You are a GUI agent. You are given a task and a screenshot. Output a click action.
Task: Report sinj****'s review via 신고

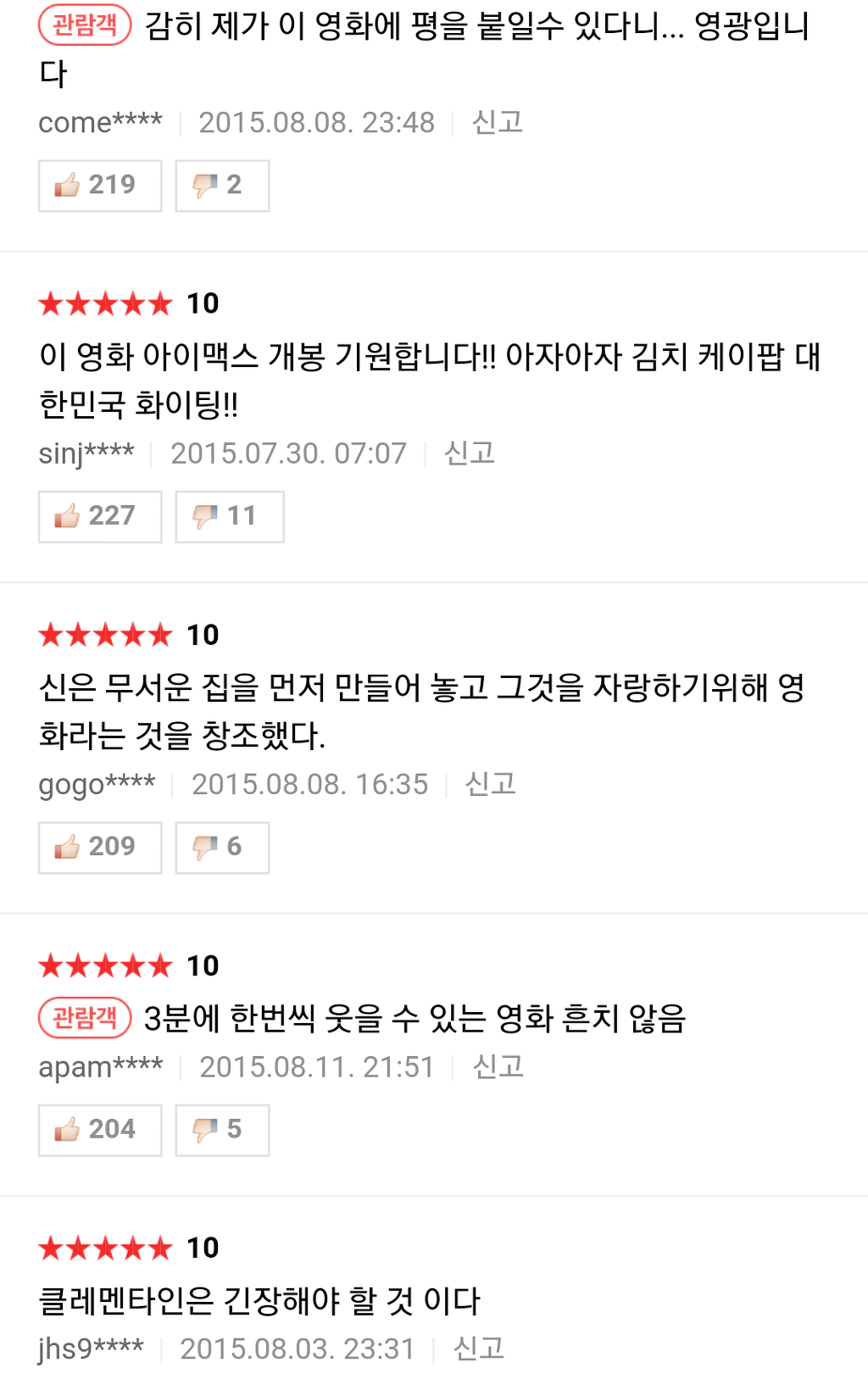pyautogui.click(x=469, y=453)
